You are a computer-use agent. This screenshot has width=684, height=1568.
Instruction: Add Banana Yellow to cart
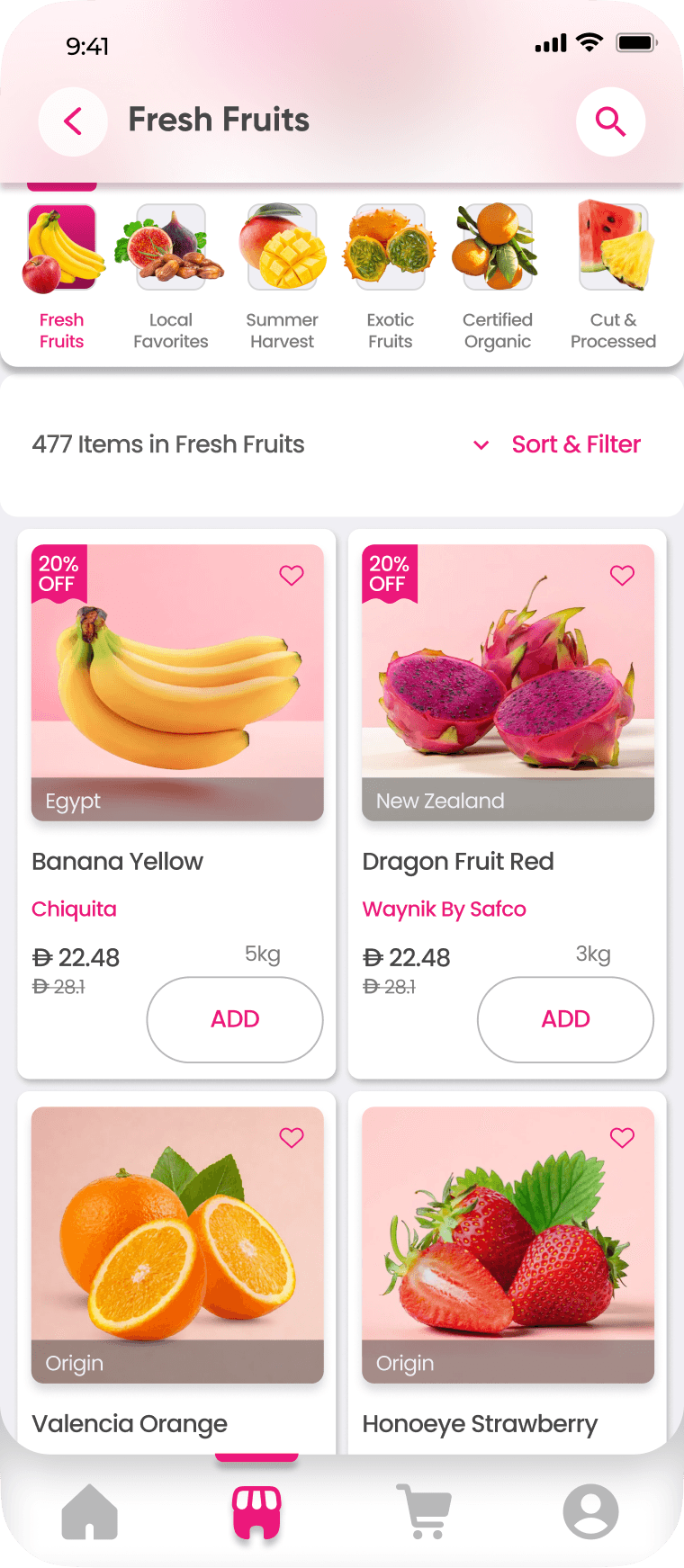click(235, 1019)
